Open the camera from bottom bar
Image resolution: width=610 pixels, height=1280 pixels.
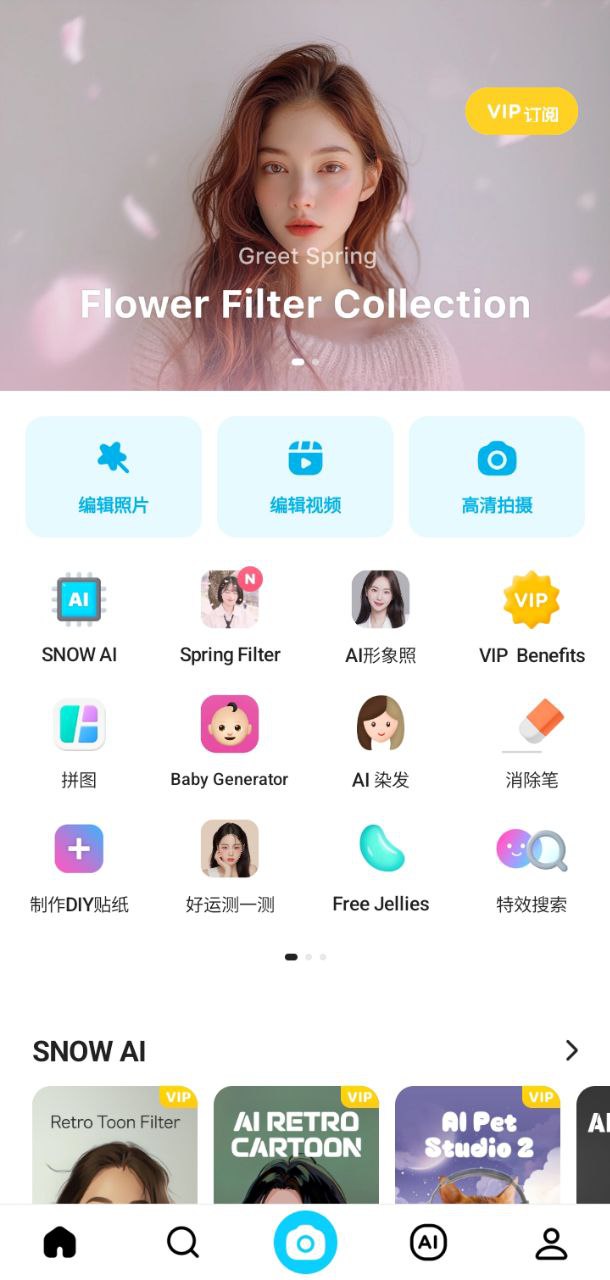305,1243
